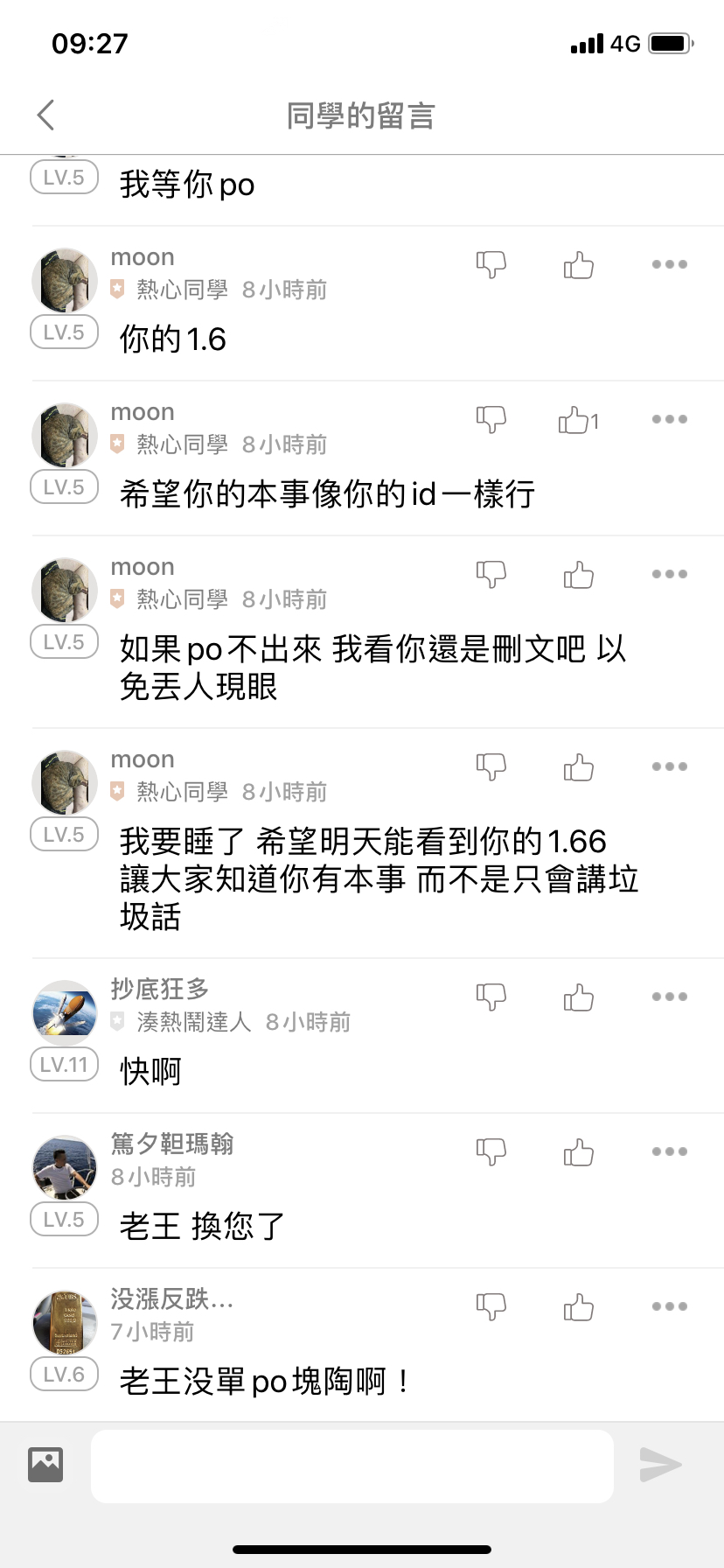Screen dimensions: 724x1568
Task: Open more options on 老王 換您了
Action: tap(669, 1151)
